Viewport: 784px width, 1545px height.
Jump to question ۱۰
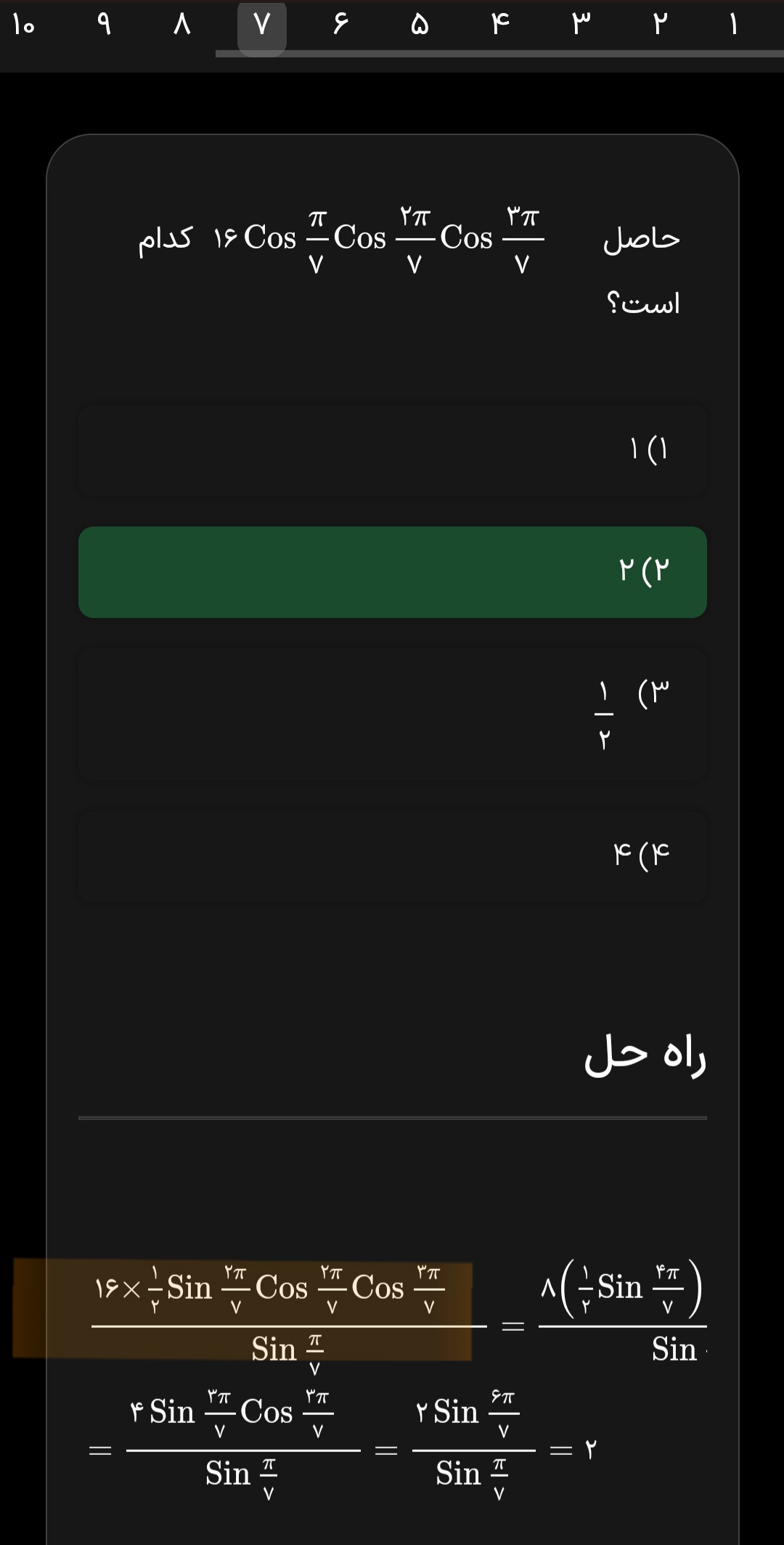(x=24, y=26)
